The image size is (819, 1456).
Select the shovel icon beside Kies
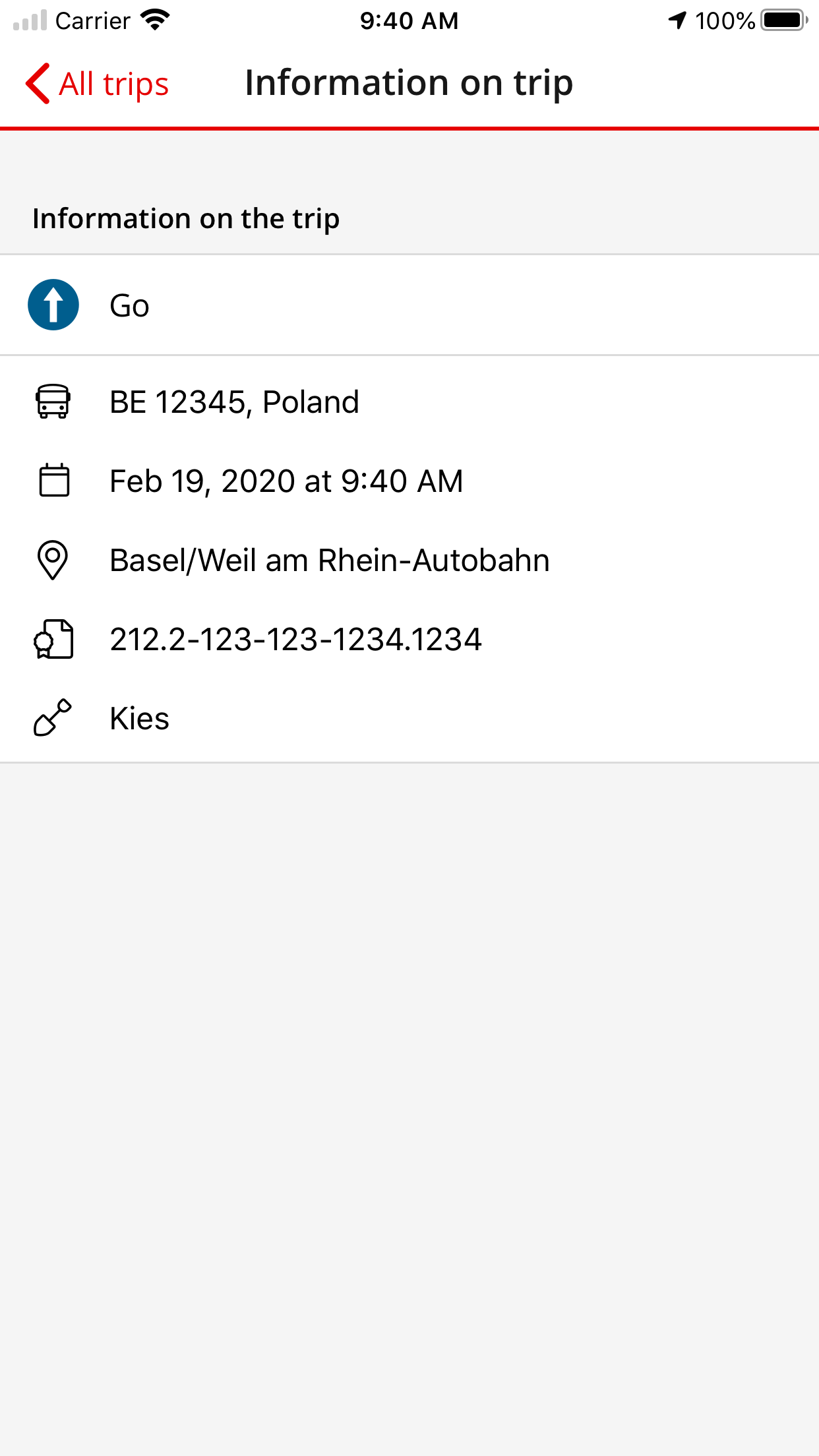(53, 718)
